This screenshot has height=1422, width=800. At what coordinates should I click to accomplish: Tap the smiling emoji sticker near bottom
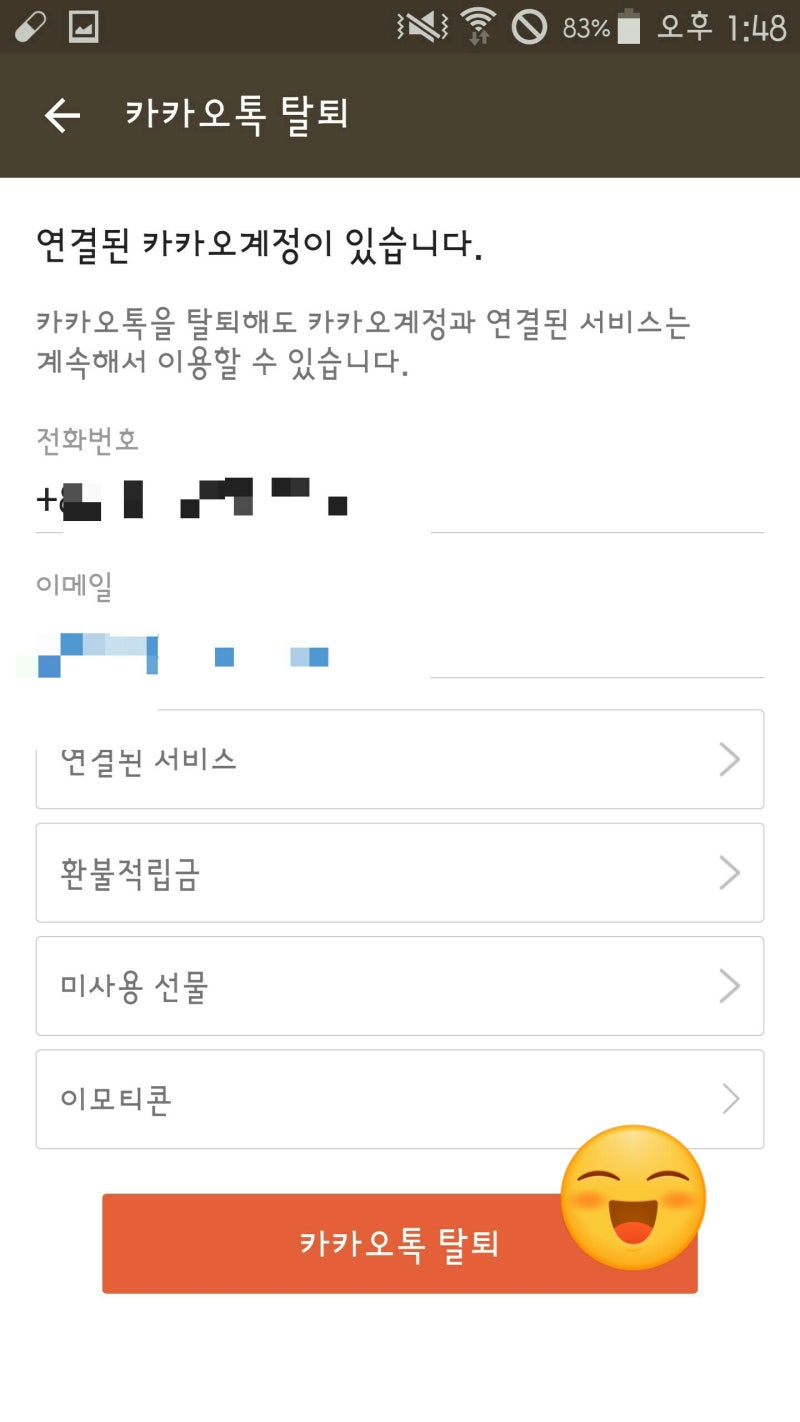coord(633,1202)
